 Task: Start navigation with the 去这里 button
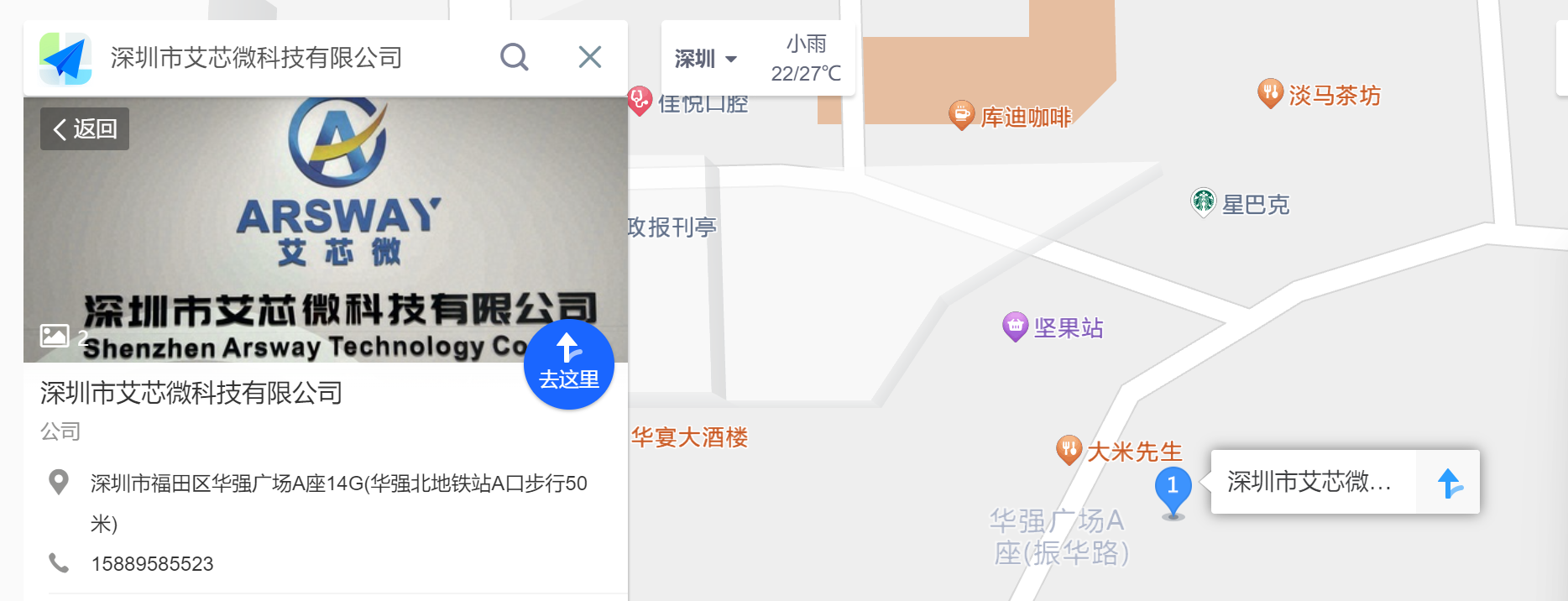pyautogui.click(x=568, y=364)
